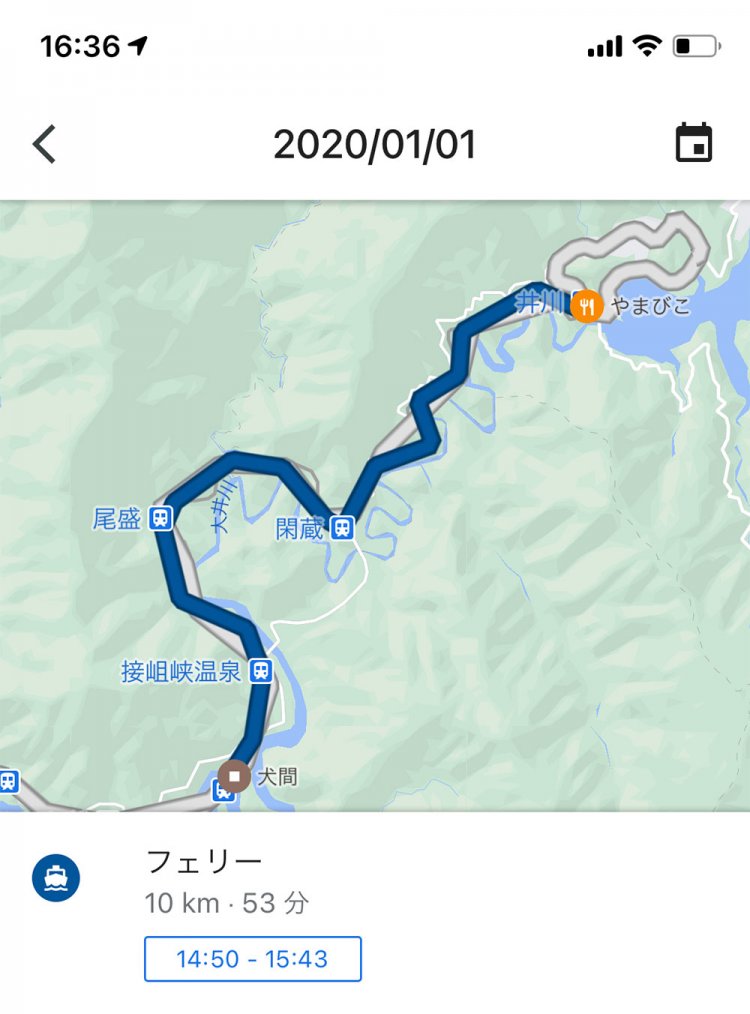The image size is (750, 1014).
Task: Select the 尾盛 station icon
Action: pyautogui.click(x=158, y=520)
